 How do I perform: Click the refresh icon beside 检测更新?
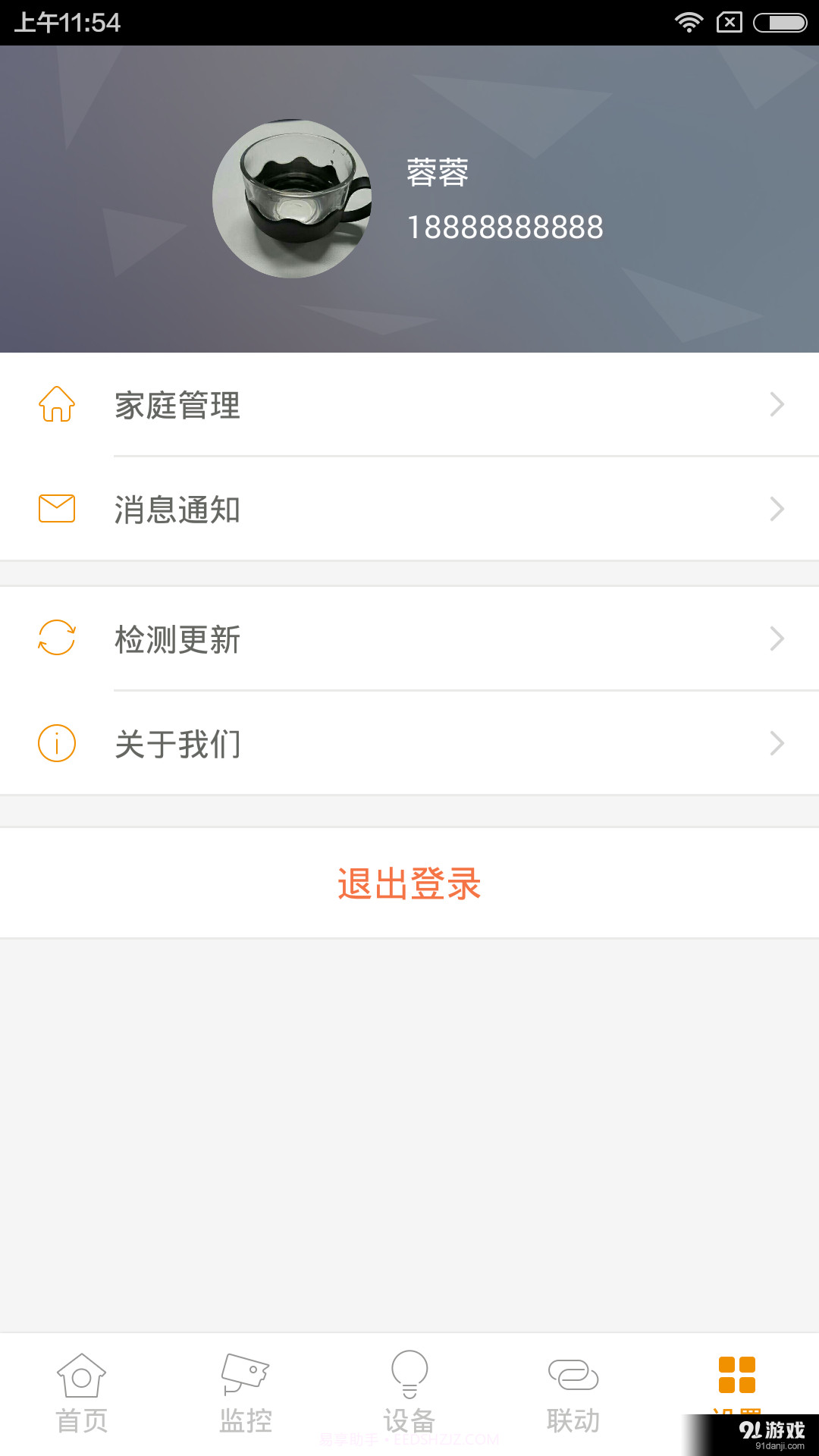point(55,639)
